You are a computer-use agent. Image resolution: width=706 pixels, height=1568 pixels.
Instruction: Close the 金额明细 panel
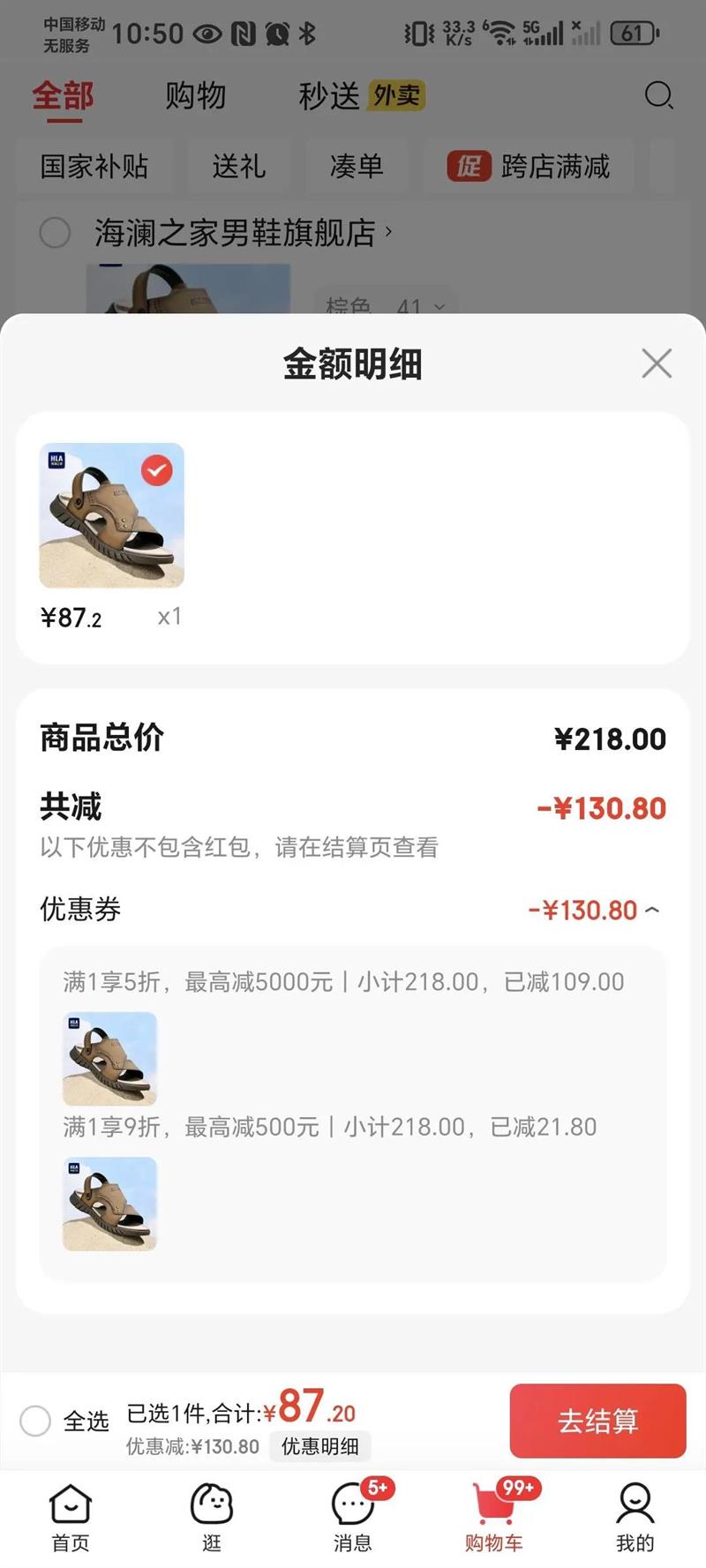coord(657,363)
